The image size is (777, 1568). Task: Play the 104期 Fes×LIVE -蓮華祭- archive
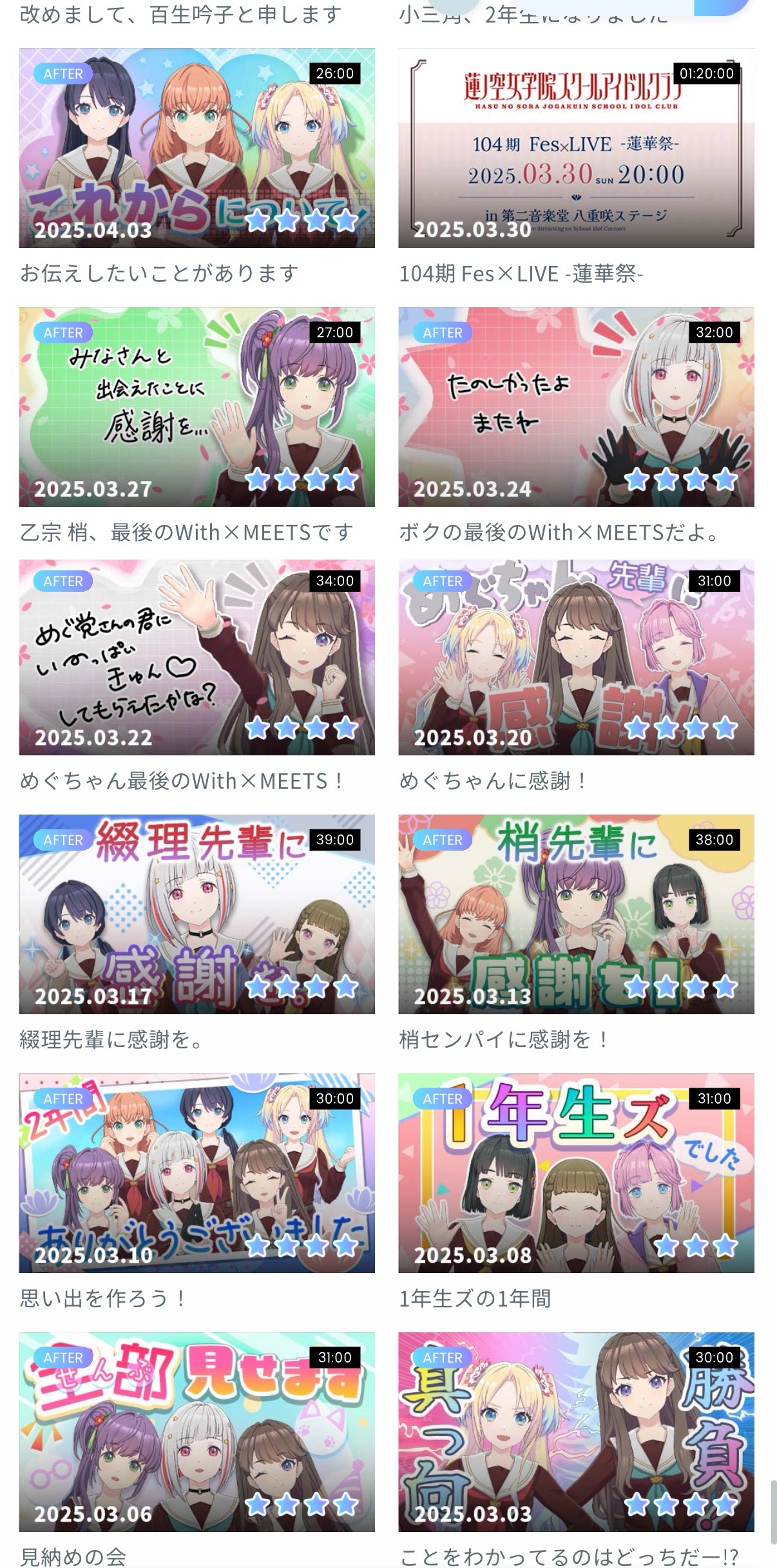[576, 148]
